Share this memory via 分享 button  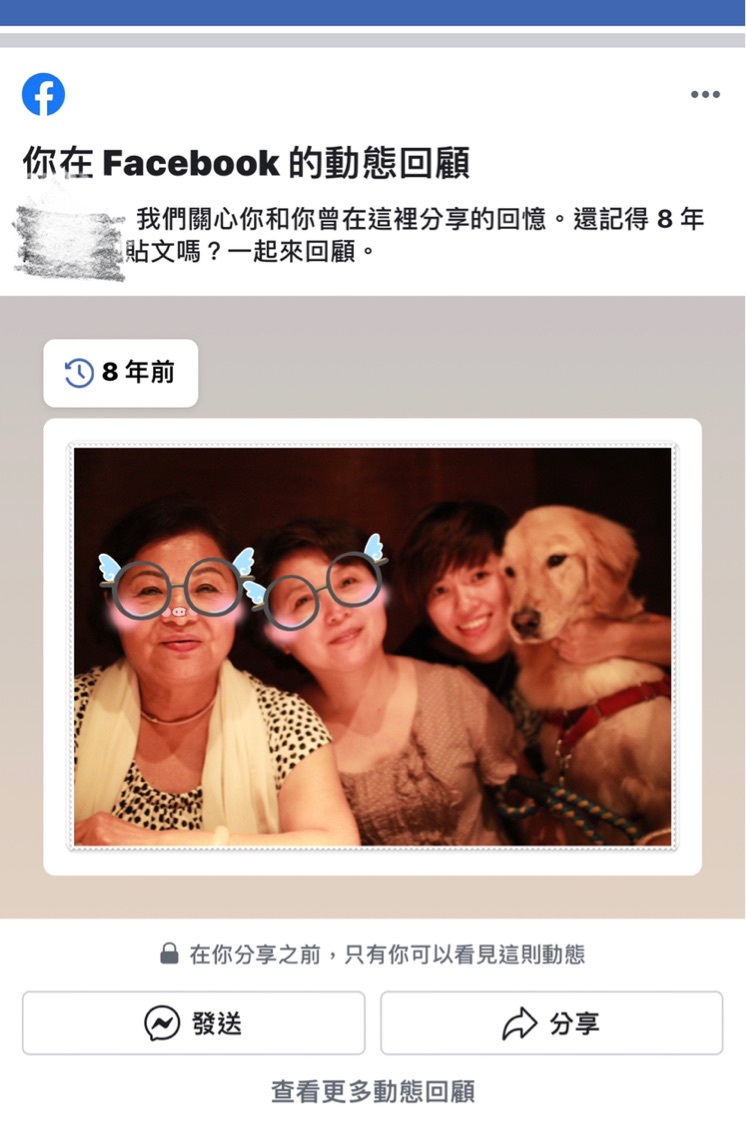551,1023
